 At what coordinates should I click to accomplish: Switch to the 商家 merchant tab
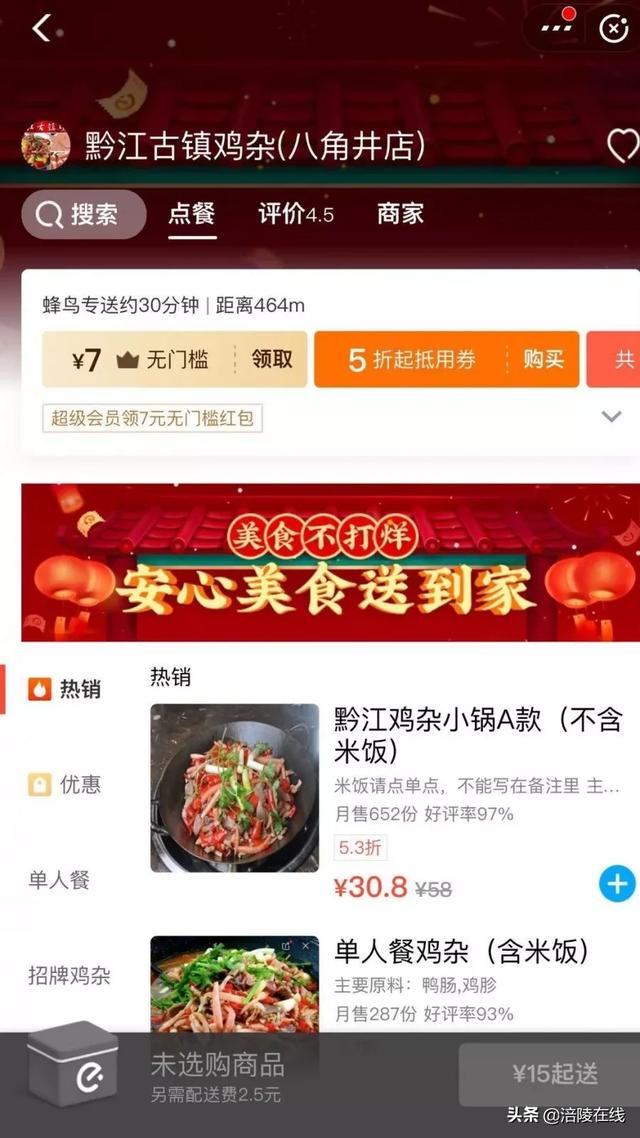[x=400, y=213]
